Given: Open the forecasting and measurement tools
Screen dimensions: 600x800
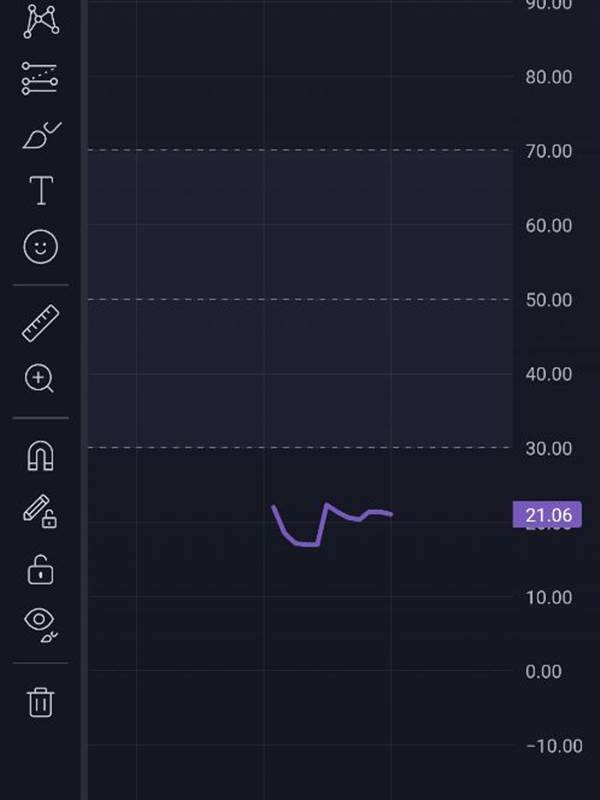Looking at the screenshot, I should 40,77.
